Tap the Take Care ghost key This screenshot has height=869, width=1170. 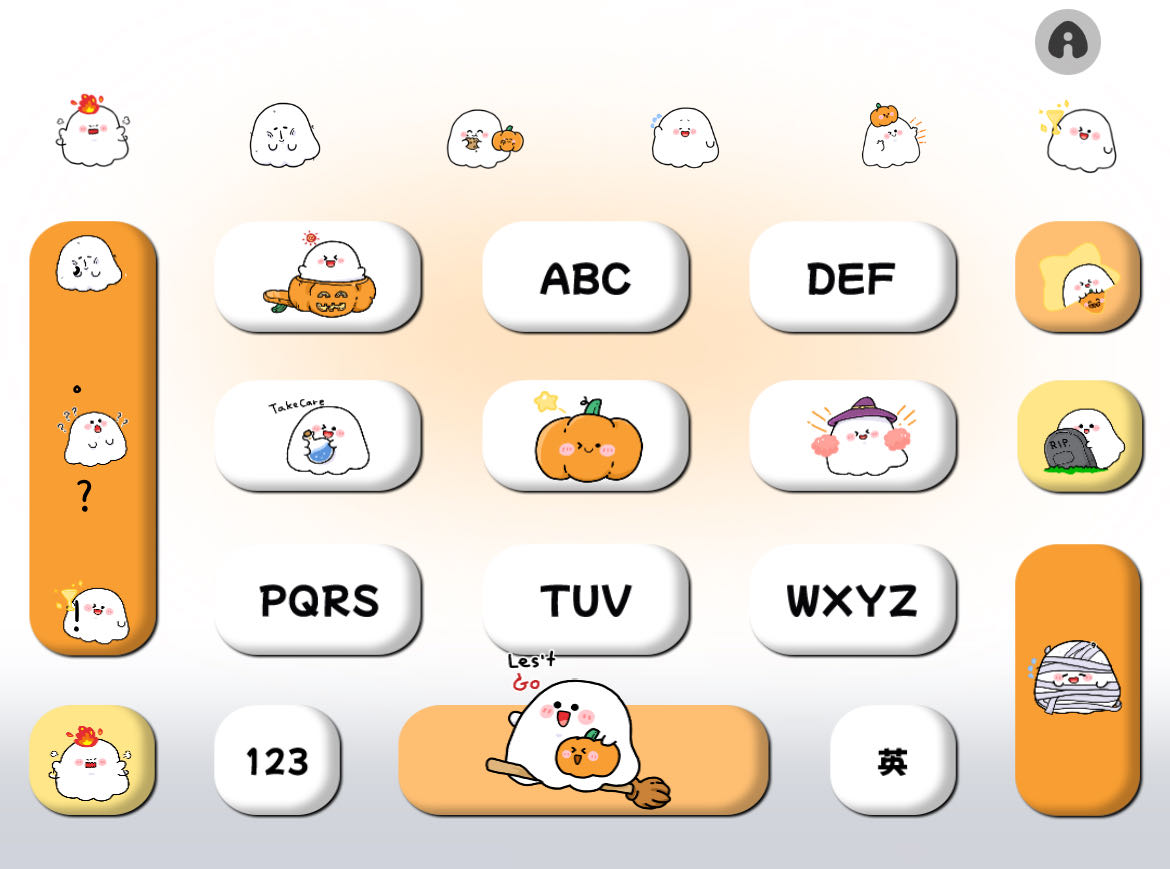[318, 436]
